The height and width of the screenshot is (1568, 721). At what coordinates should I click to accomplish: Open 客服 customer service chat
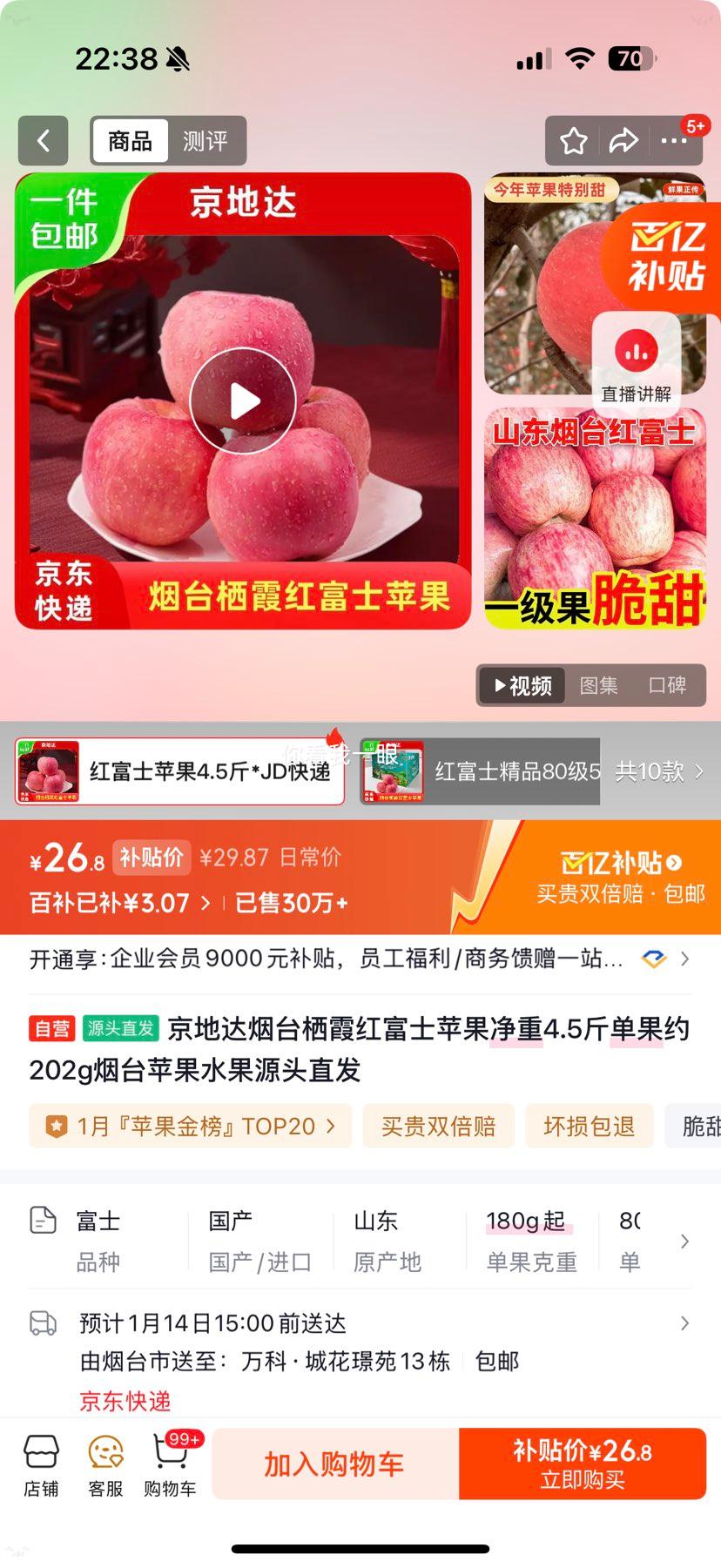coord(105,1463)
